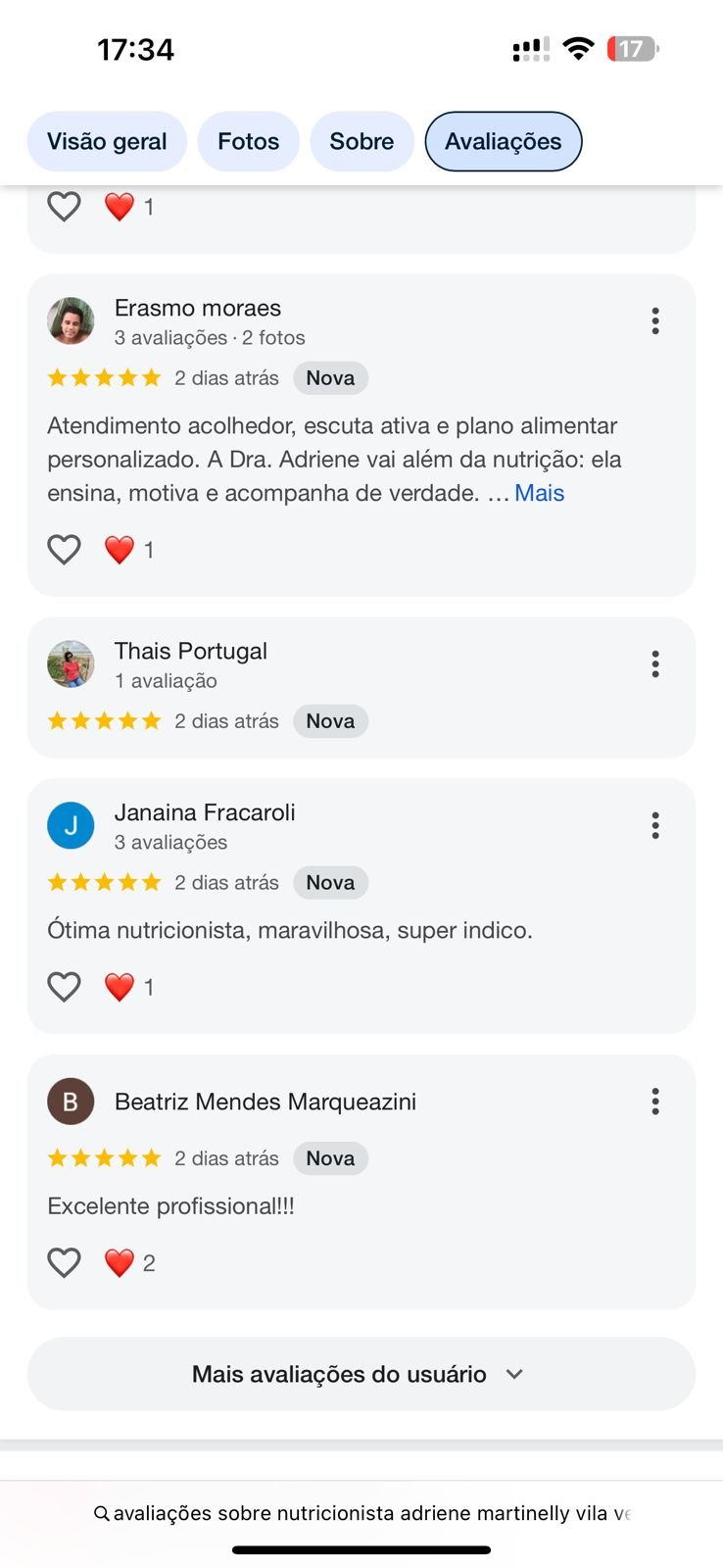Select the Sobre tab
Viewport: 723px width, 1568px height.
pos(361,141)
